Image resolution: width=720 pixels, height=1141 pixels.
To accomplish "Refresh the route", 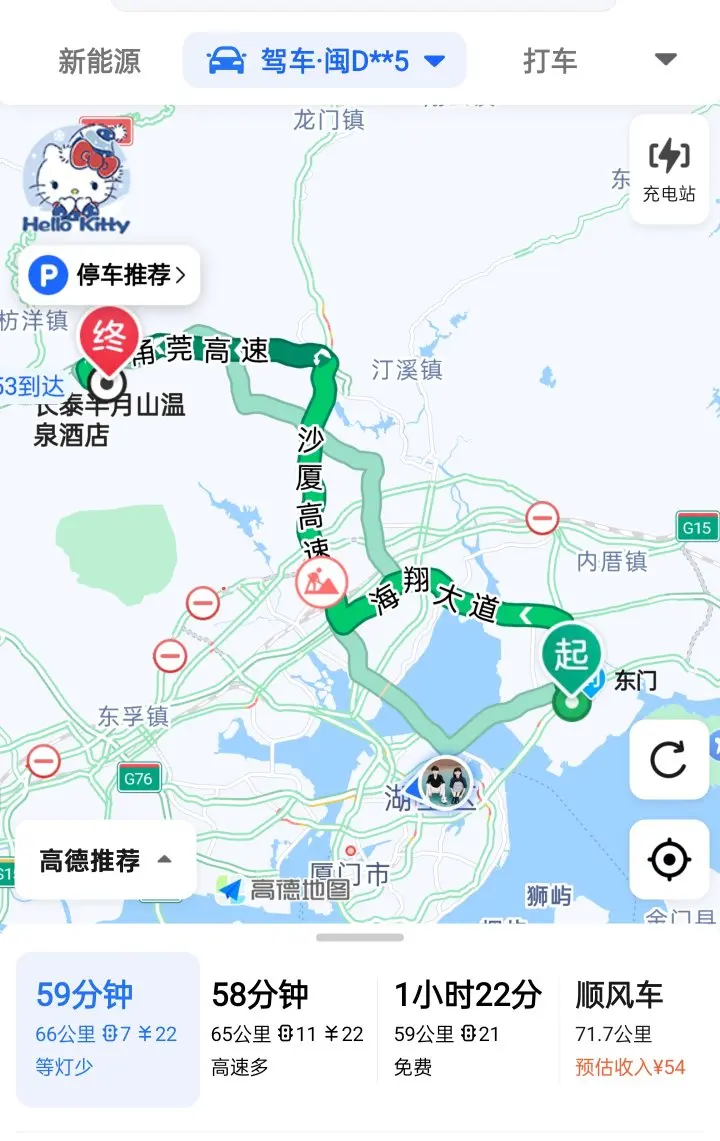I will pyautogui.click(x=669, y=760).
